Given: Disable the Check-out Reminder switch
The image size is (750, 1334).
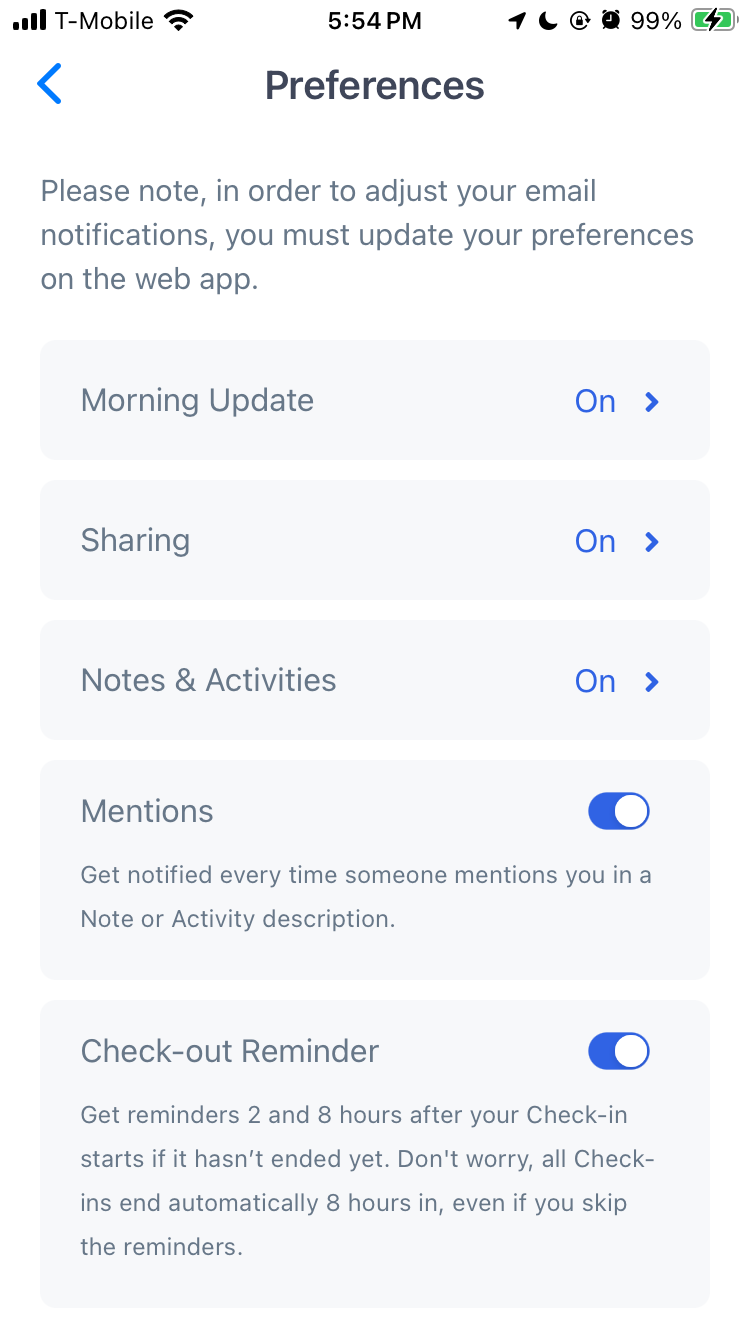Looking at the screenshot, I should (x=619, y=1051).
